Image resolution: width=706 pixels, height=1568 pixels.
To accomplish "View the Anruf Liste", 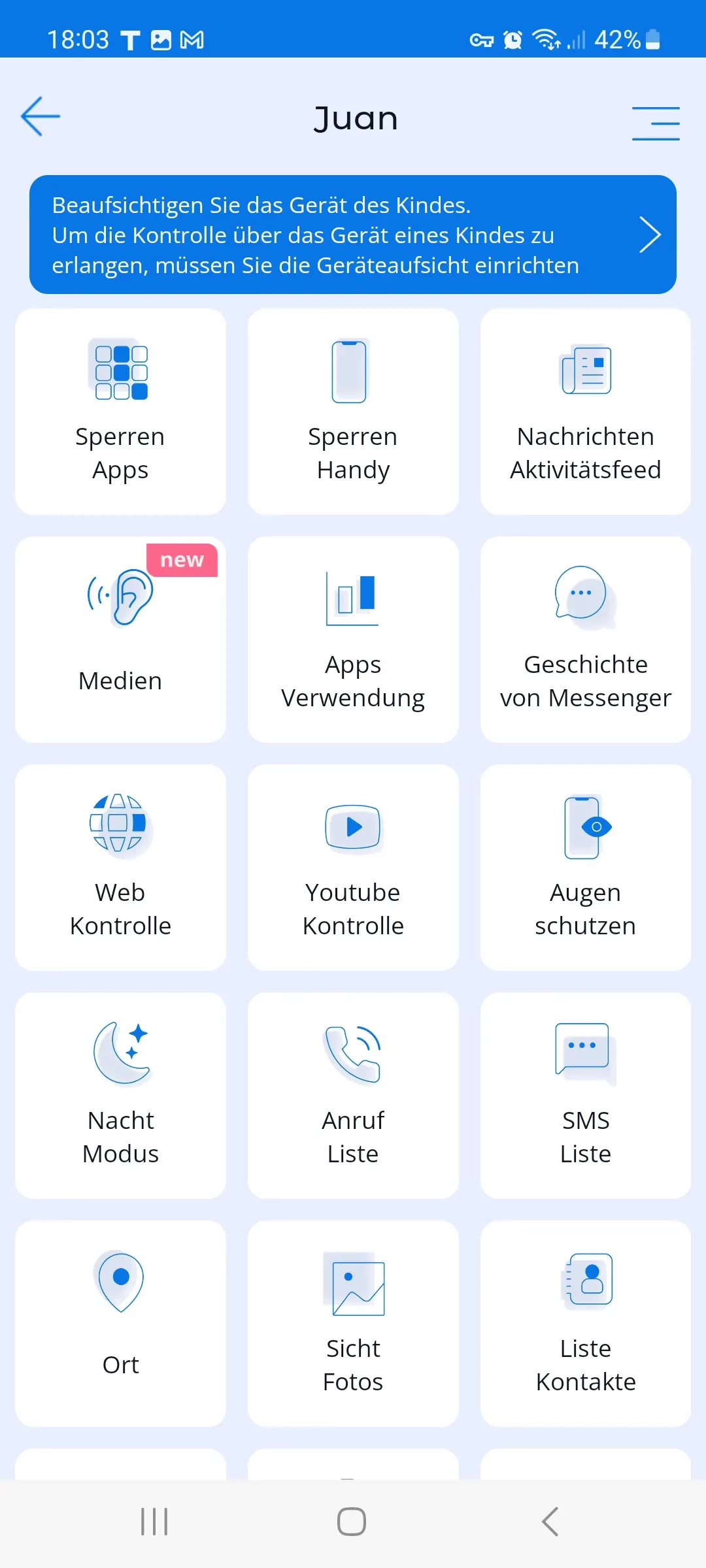I will (x=353, y=1095).
